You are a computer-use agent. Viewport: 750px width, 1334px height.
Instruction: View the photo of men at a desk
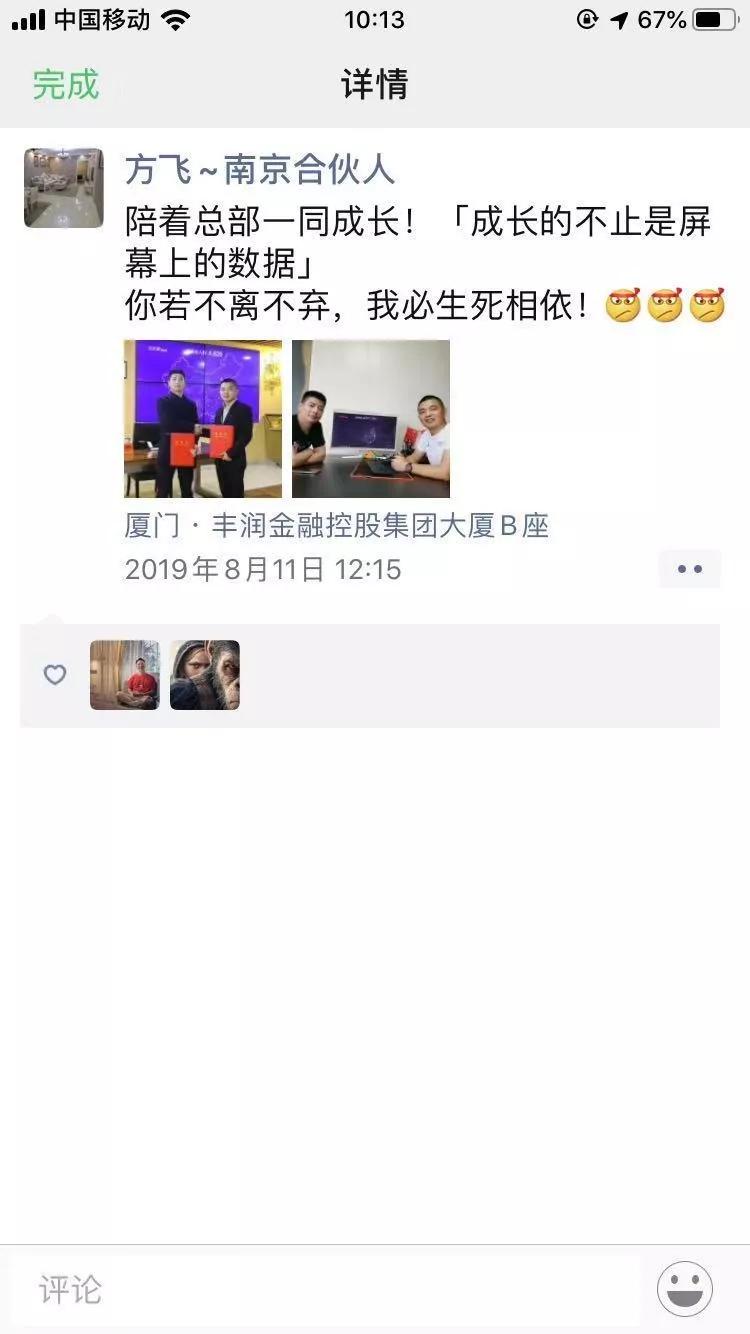point(371,419)
